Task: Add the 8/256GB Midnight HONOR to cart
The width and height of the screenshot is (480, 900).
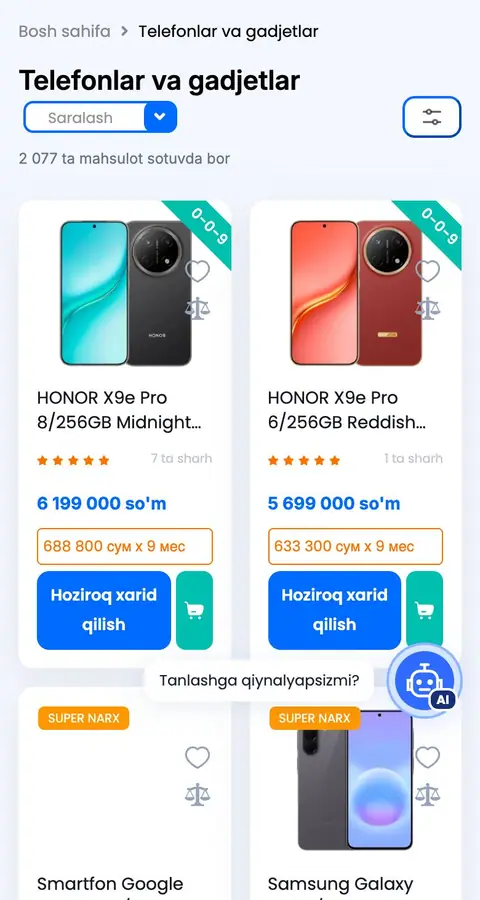Action: (194, 610)
